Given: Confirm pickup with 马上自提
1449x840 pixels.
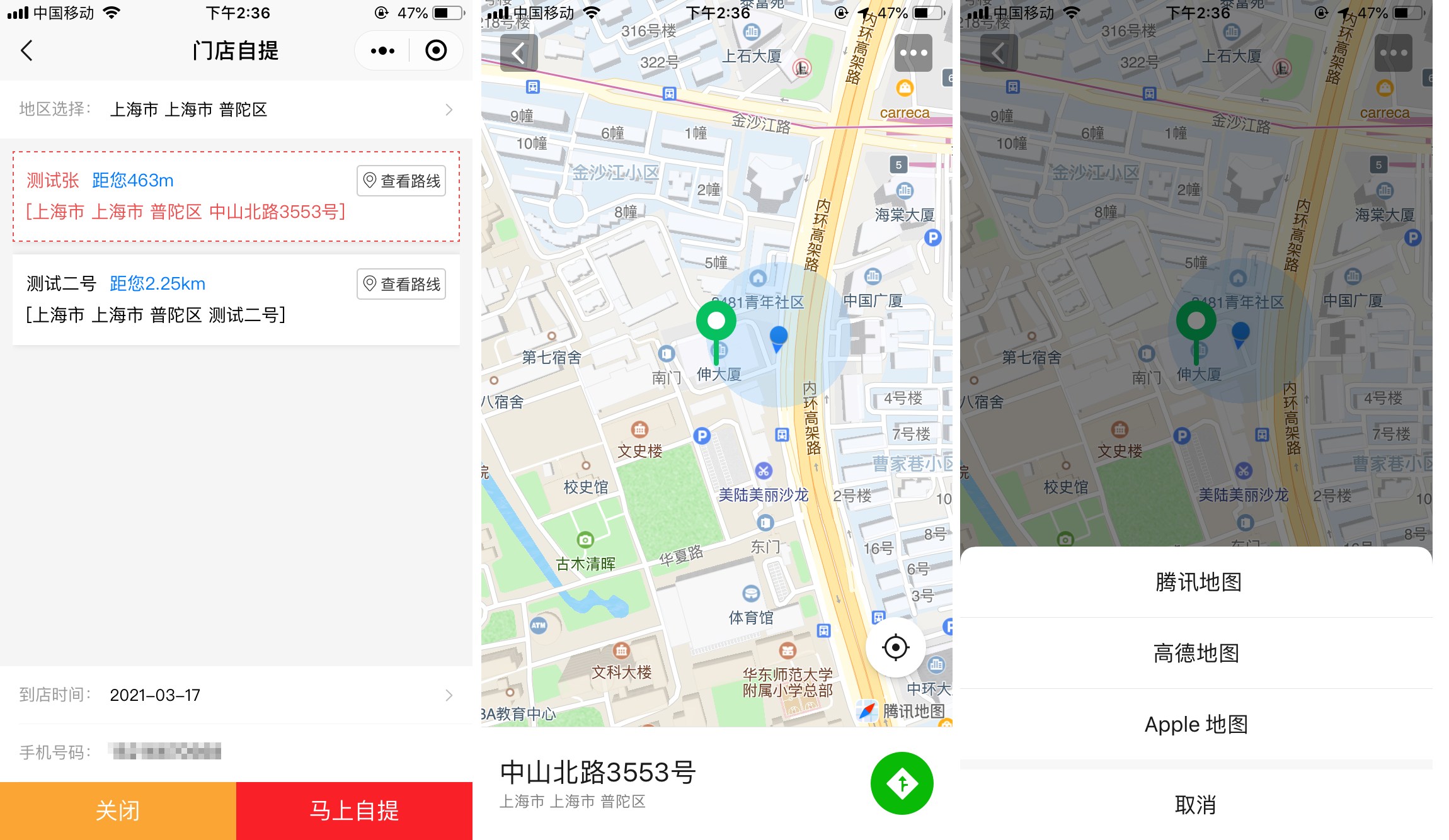Looking at the screenshot, I should pyautogui.click(x=354, y=810).
